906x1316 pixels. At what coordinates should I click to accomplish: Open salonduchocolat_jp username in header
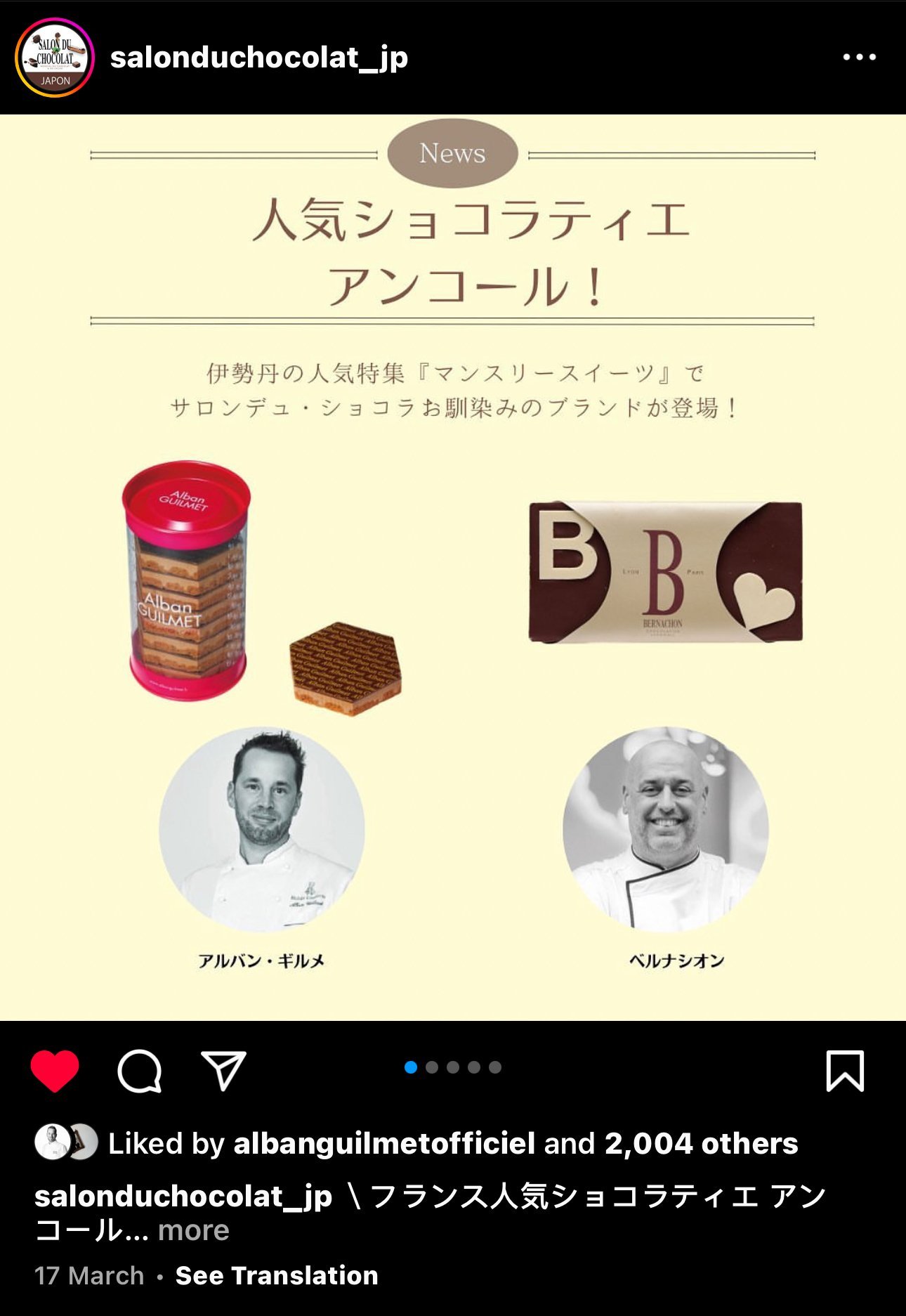(258, 58)
